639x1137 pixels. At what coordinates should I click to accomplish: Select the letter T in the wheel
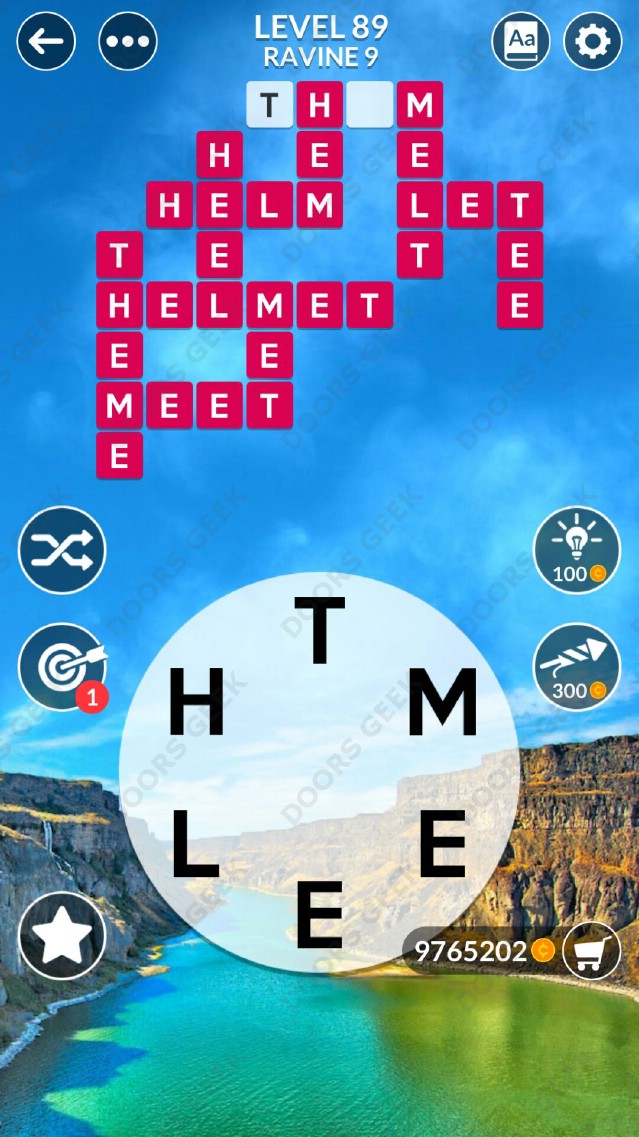[x=319, y=630]
